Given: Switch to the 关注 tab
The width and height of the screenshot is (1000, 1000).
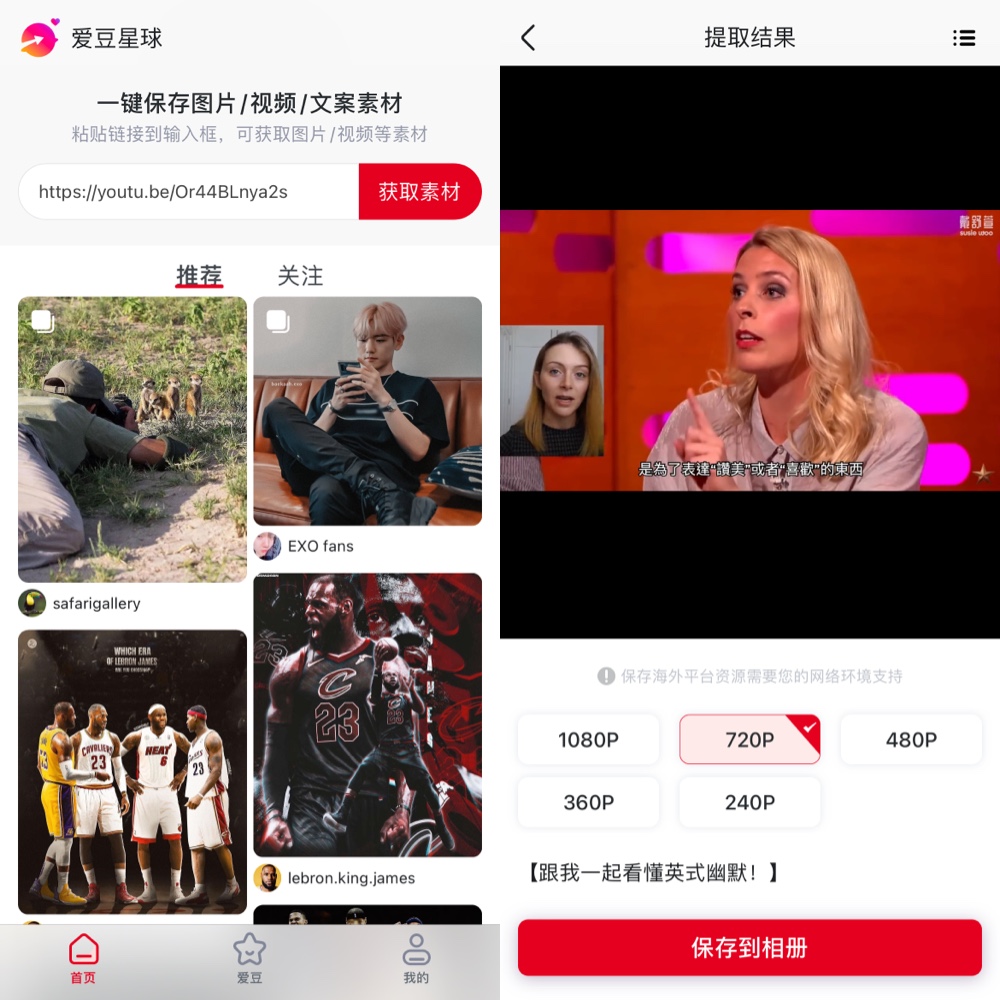Looking at the screenshot, I should 300,276.
